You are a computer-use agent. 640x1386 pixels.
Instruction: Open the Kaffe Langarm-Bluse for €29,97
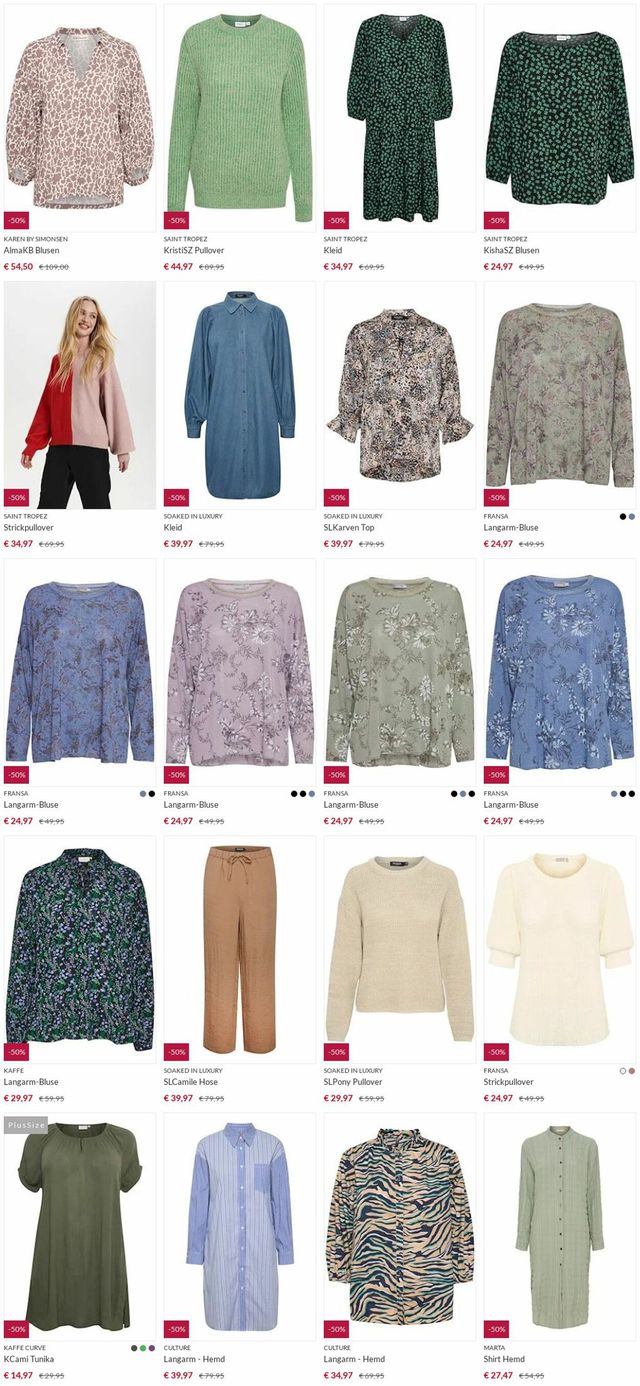coord(80,949)
